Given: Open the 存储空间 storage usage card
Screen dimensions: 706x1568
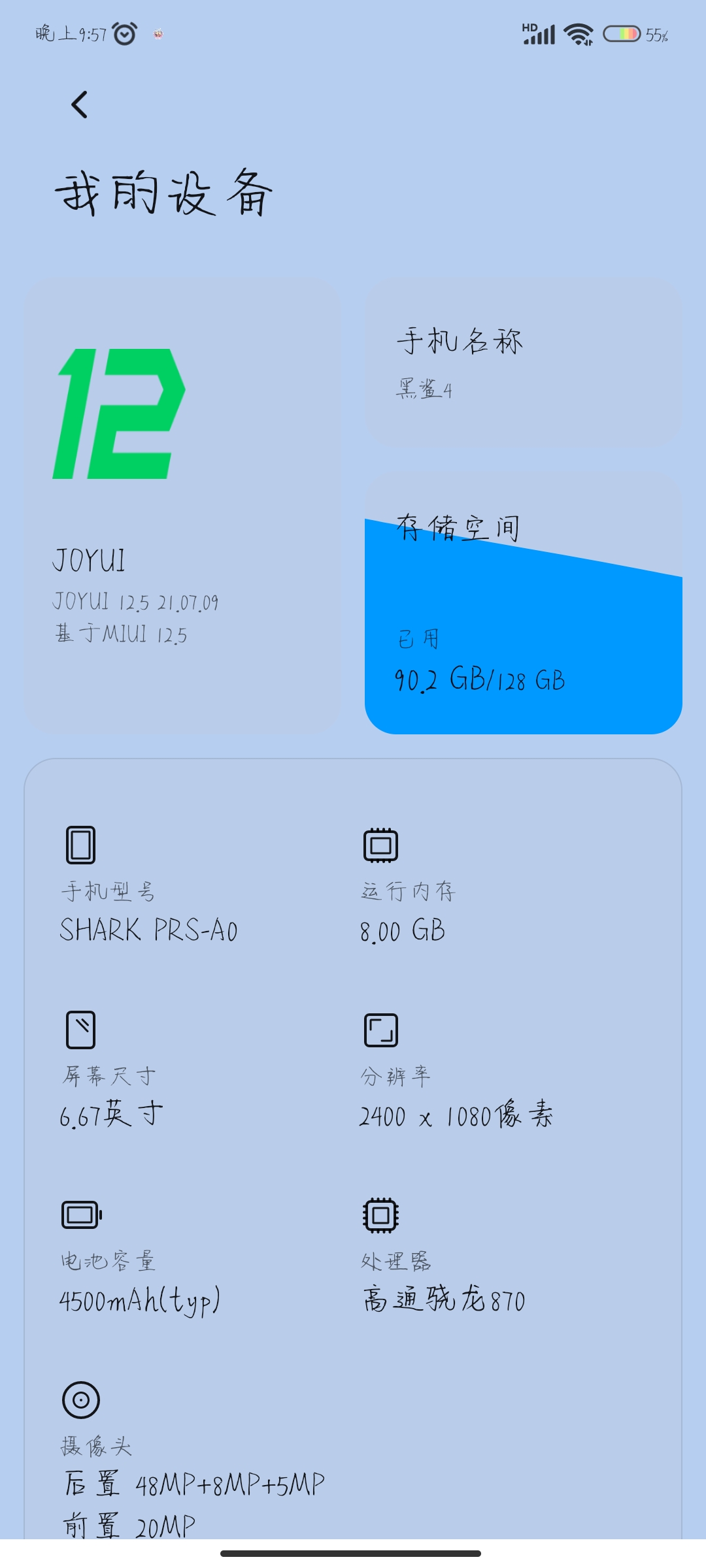Looking at the screenshot, I should point(523,603).
